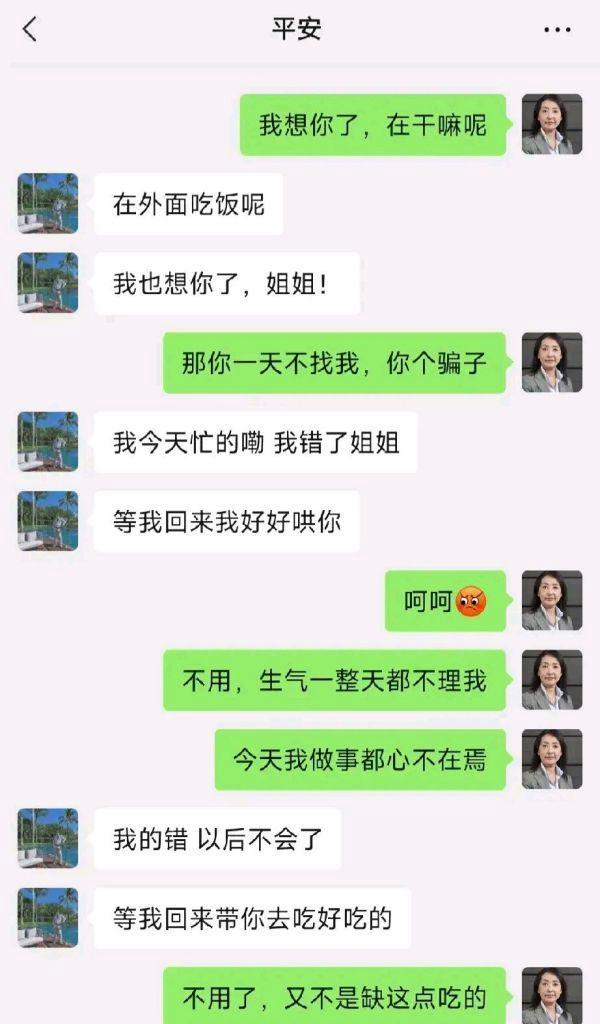
Task: Go back from the 平安 chat
Action: (x=30, y=29)
